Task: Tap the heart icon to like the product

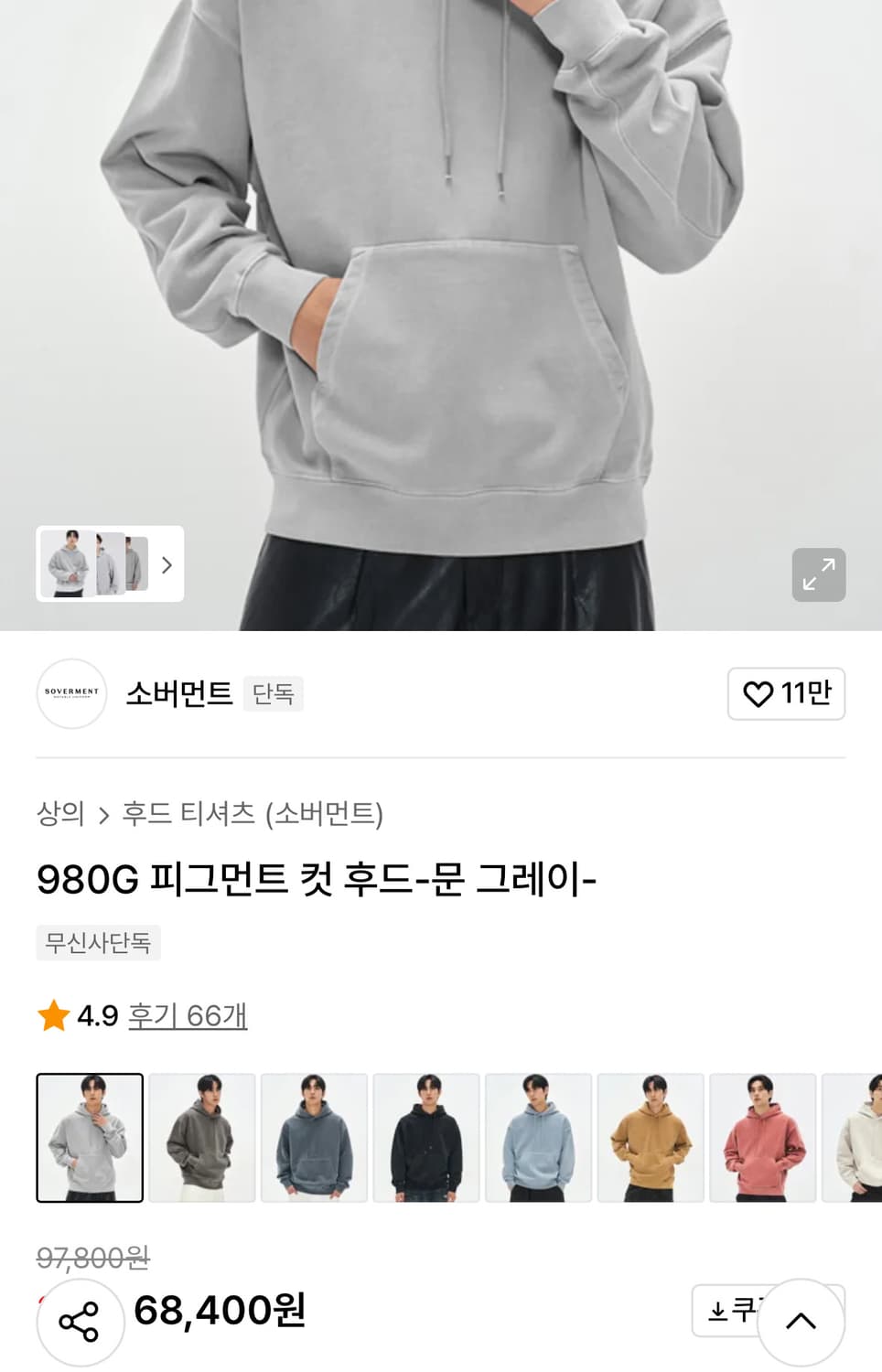Action: pyautogui.click(x=758, y=694)
